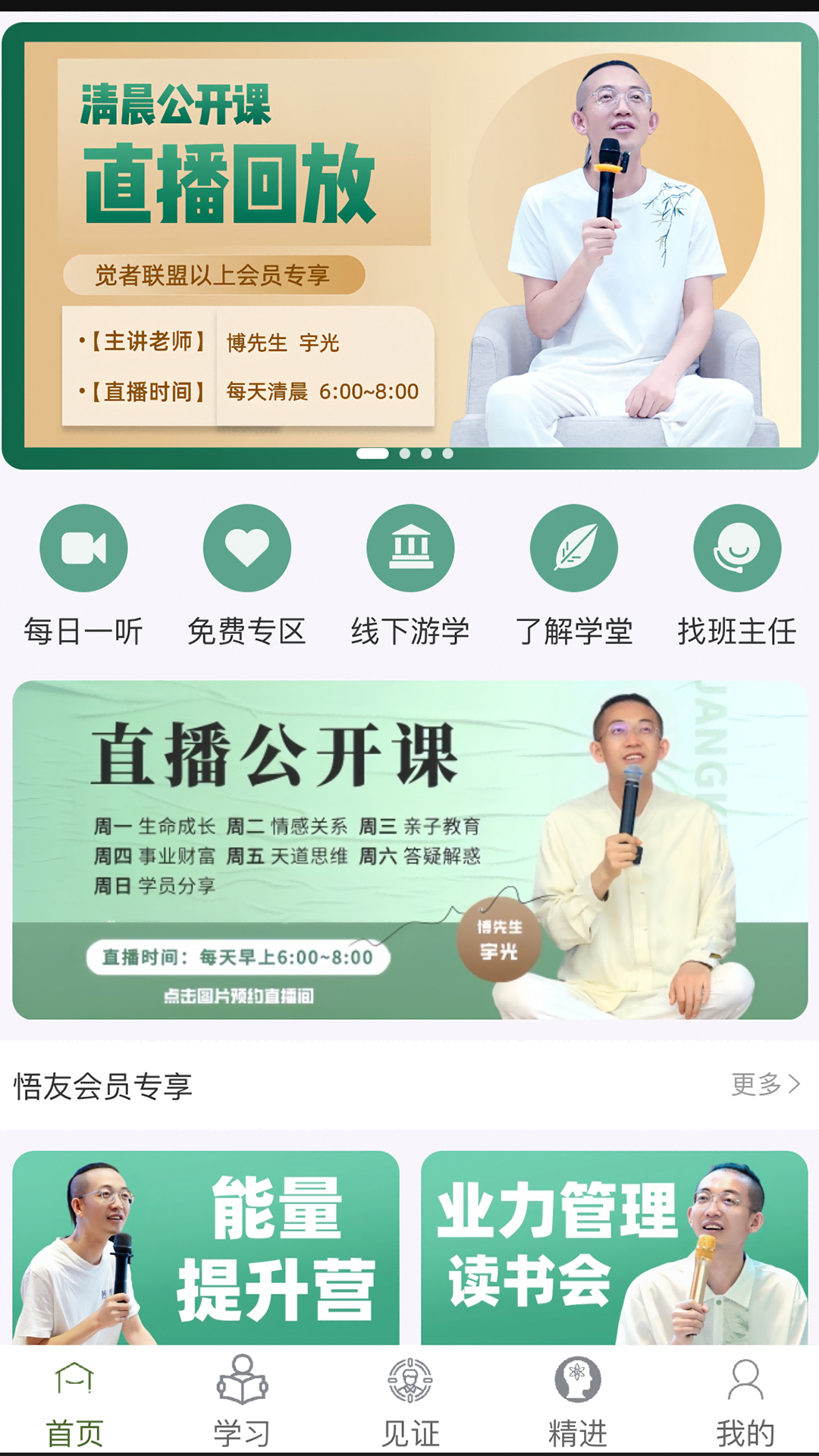Open 找班主任 contact service icon
The image size is (819, 1456).
[737, 548]
